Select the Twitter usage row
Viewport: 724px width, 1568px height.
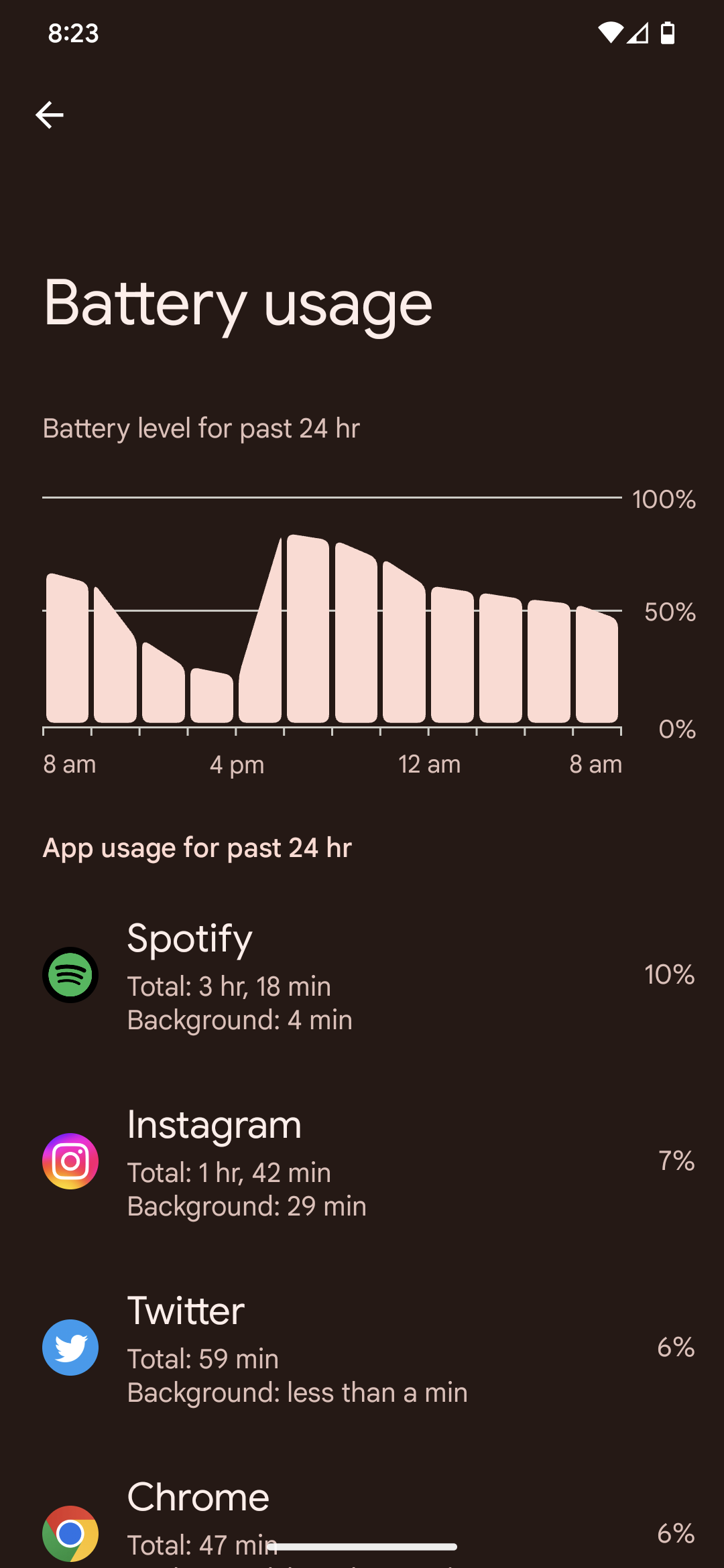click(x=362, y=1348)
